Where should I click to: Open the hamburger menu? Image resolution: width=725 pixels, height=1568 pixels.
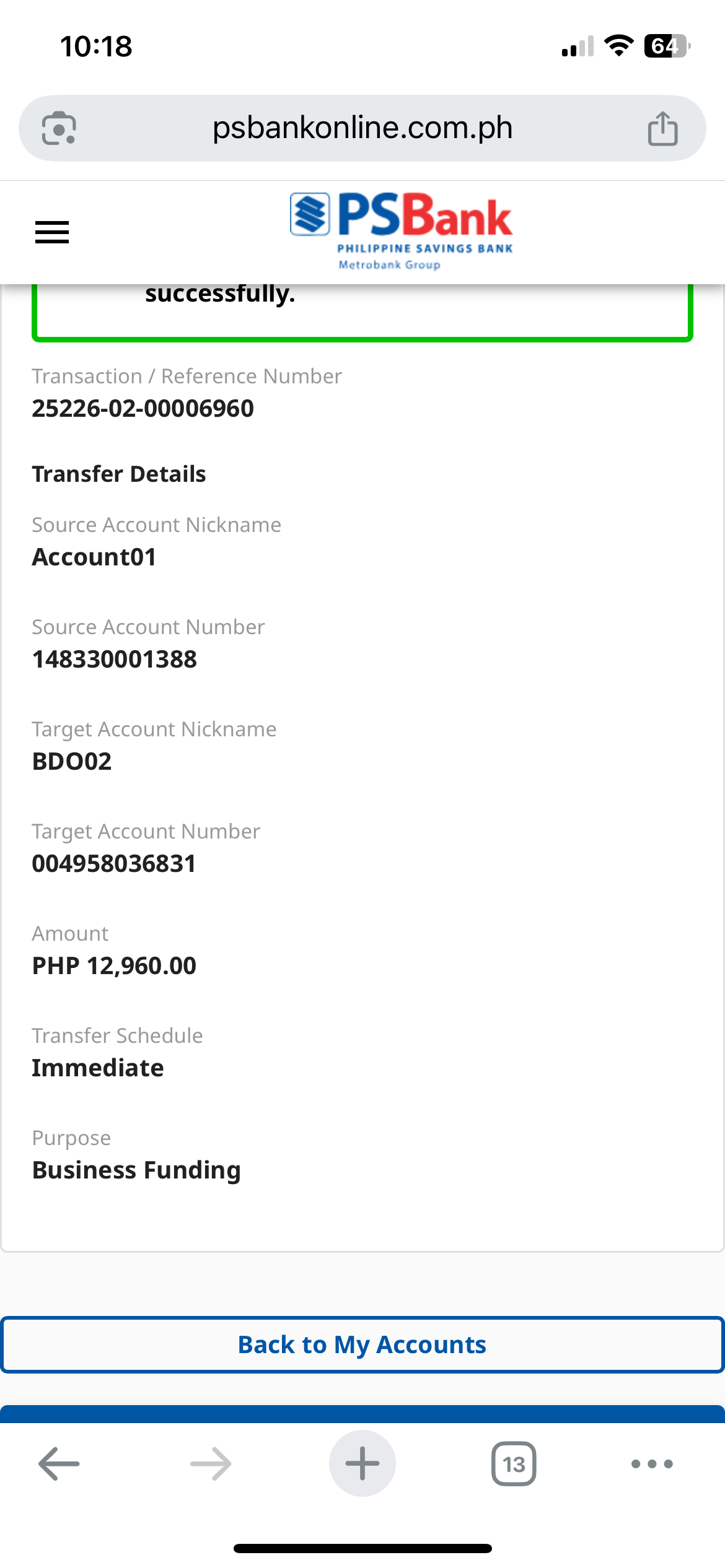52,232
